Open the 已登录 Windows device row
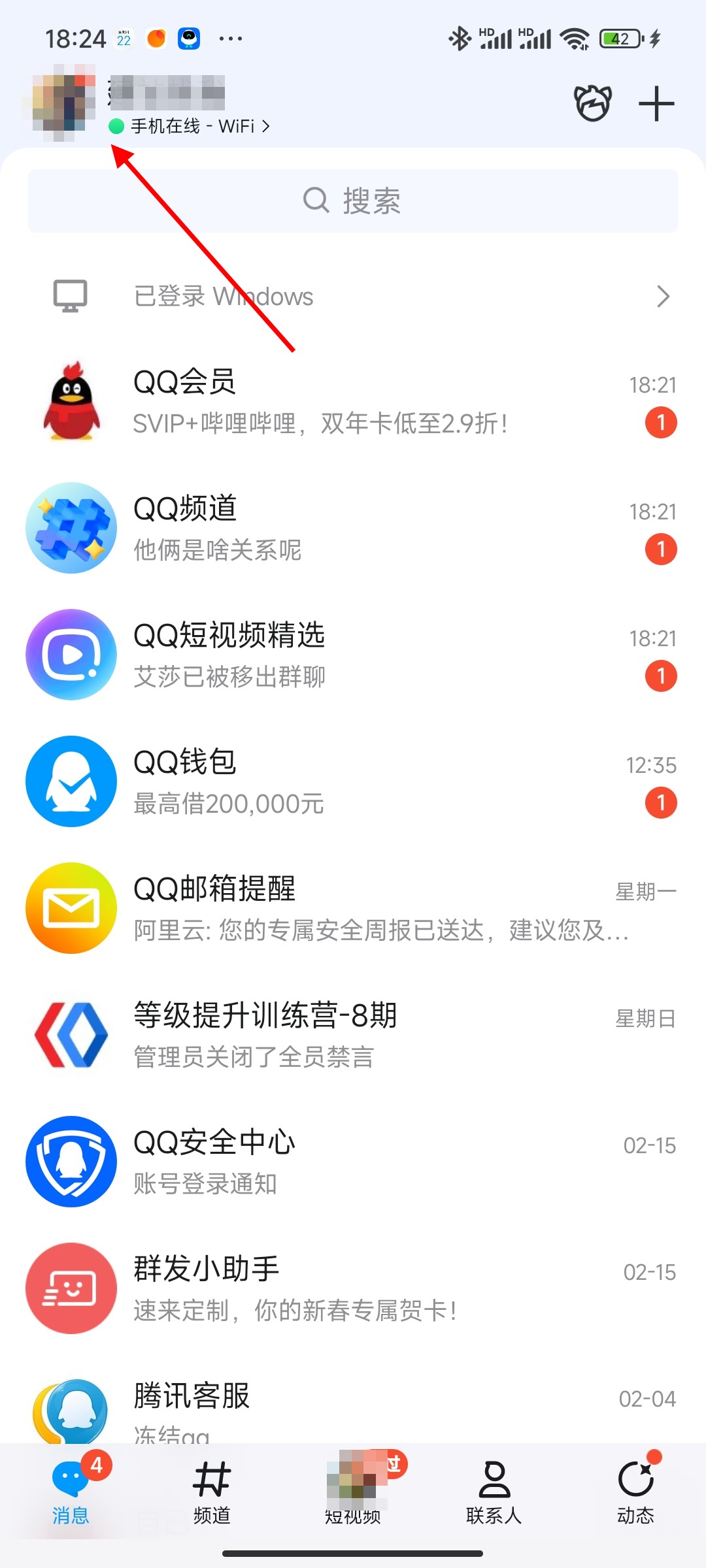The width and height of the screenshot is (706, 1568). pyautogui.click(x=353, y=297)
